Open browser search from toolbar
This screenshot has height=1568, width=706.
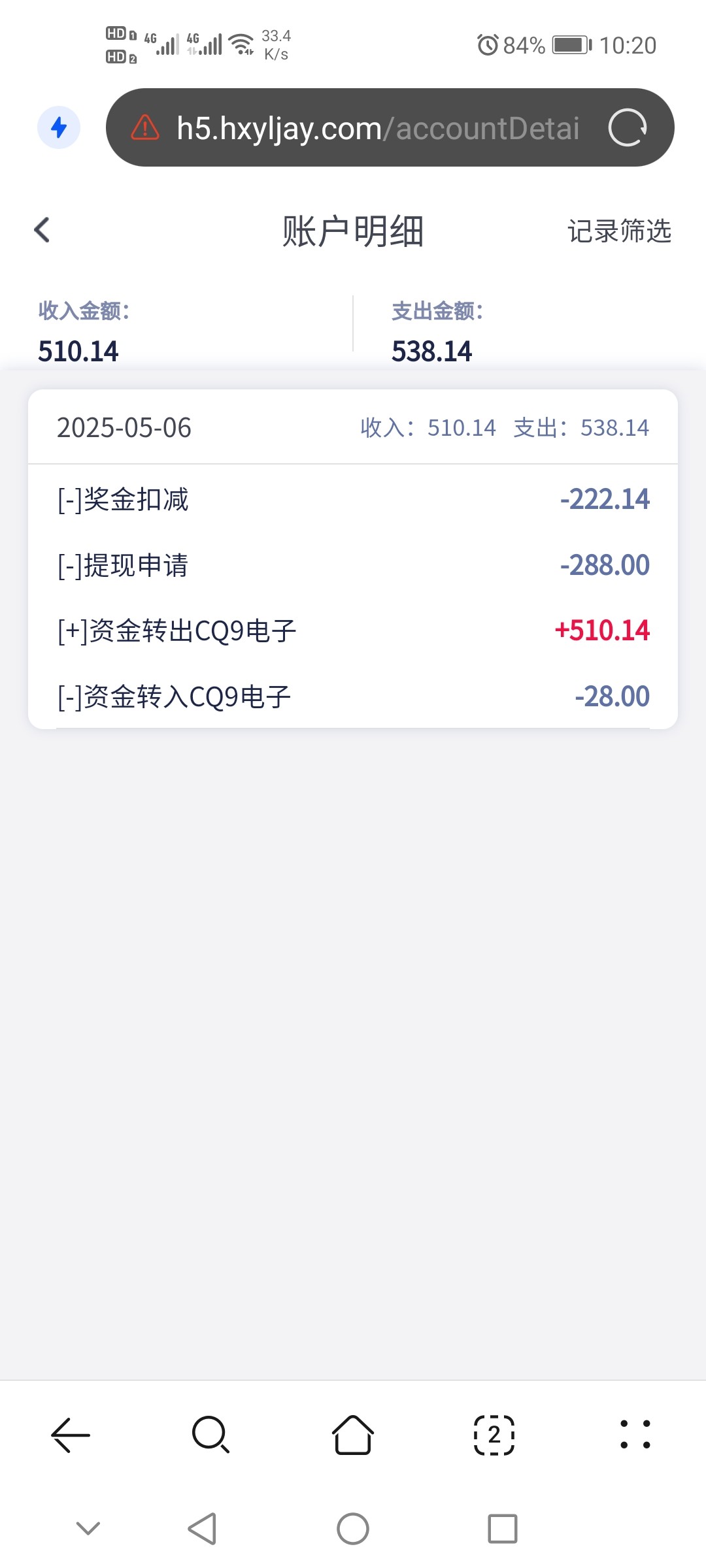(x=211, y=1435)
